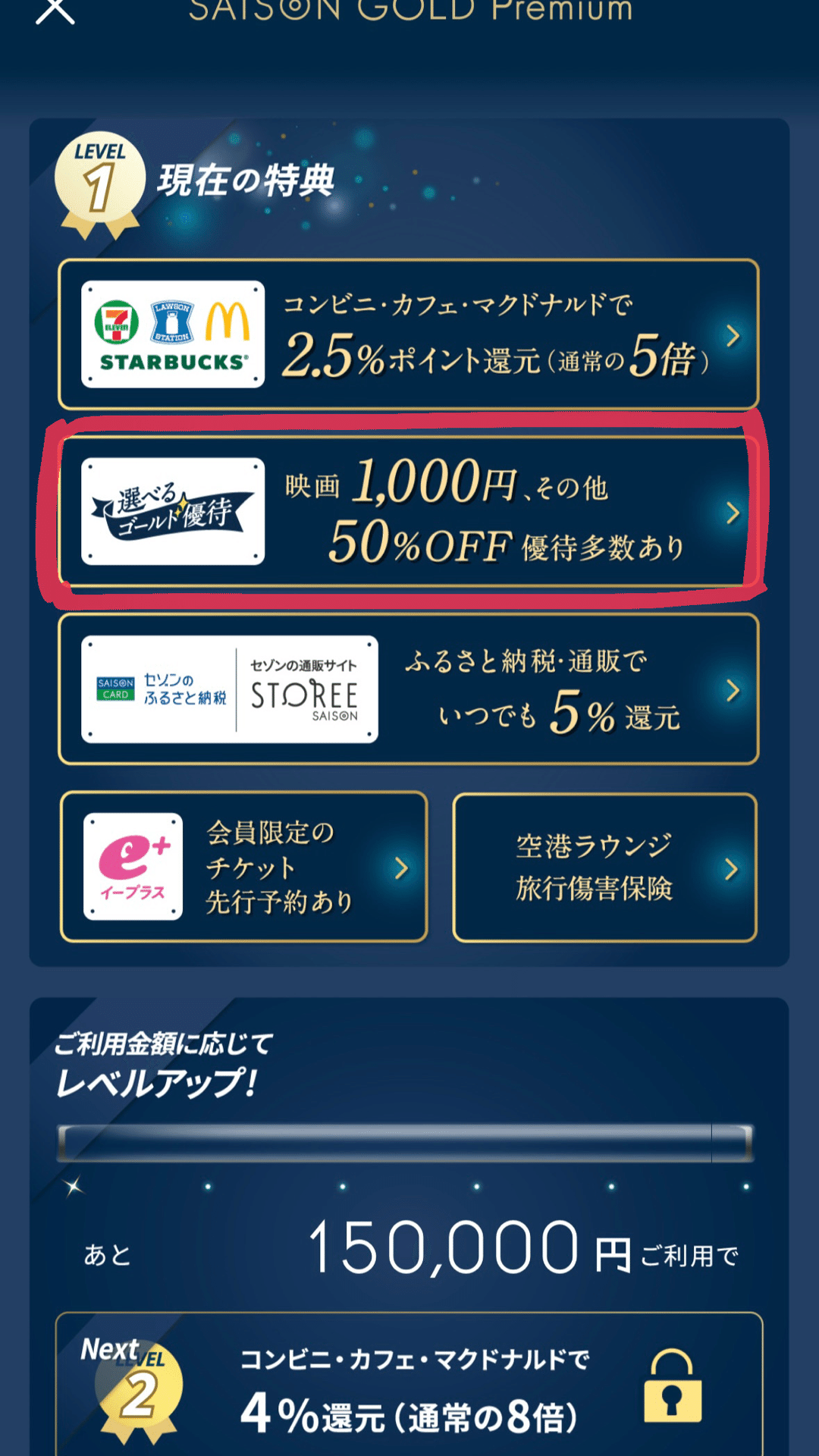Open airport lounge and travel insurance details
This screenshot has height=1456, width=819.
tap(604, 868)
